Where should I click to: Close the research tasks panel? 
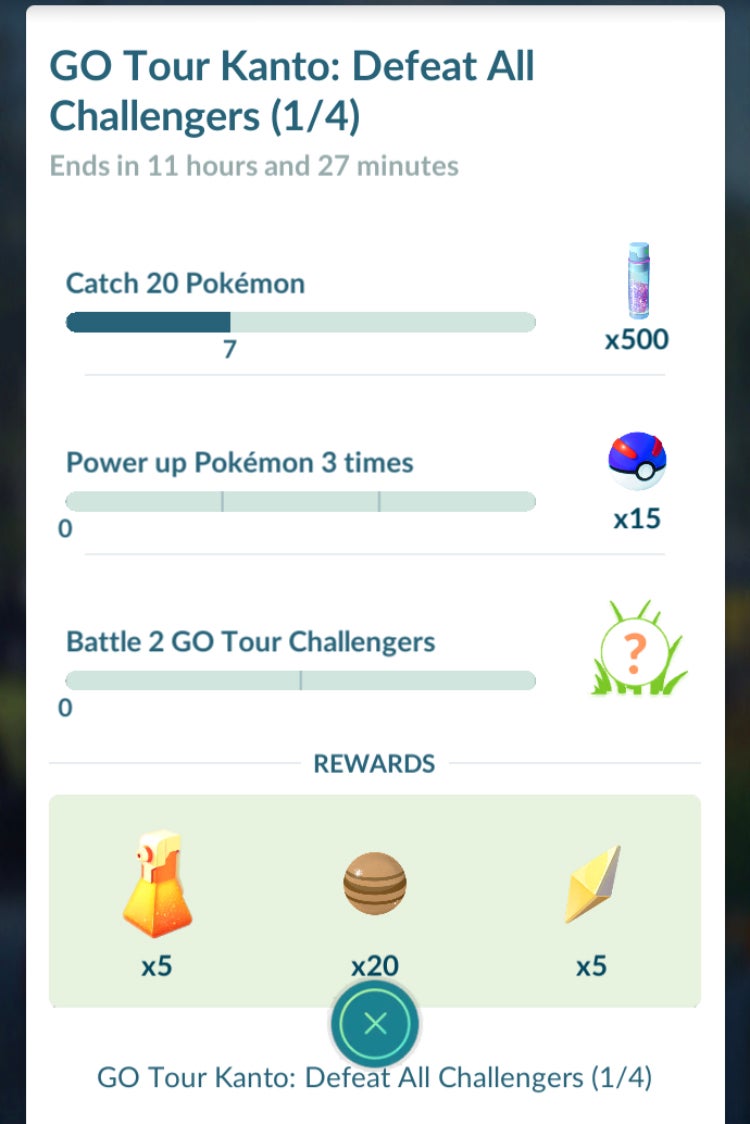click(375, 1022)
